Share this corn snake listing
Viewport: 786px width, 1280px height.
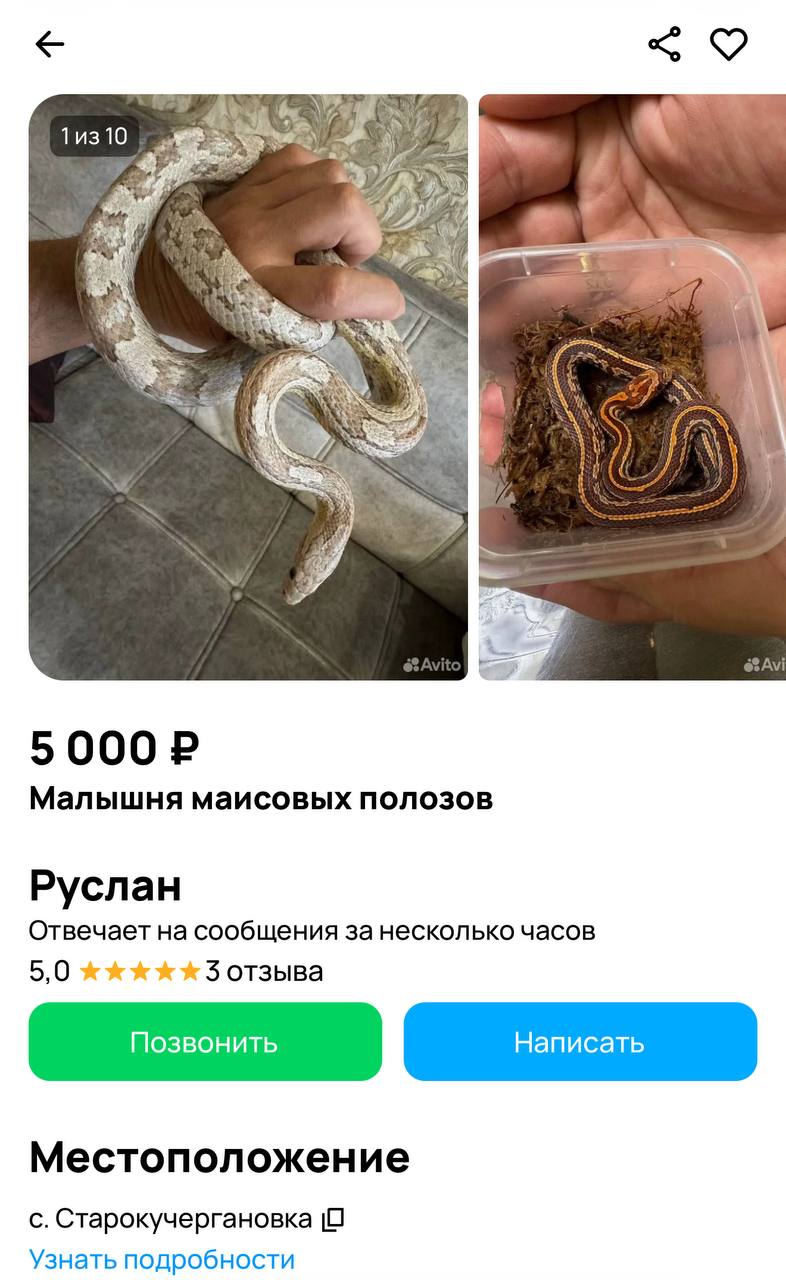click(x=664, y=44)
